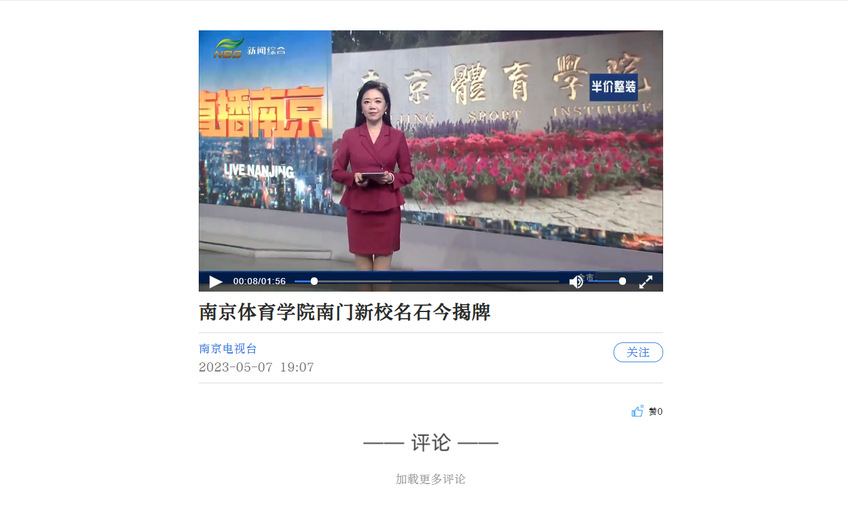This screenshot has height=517, width=848.
Task: Mute the video volume
Action: click(576, 282)
